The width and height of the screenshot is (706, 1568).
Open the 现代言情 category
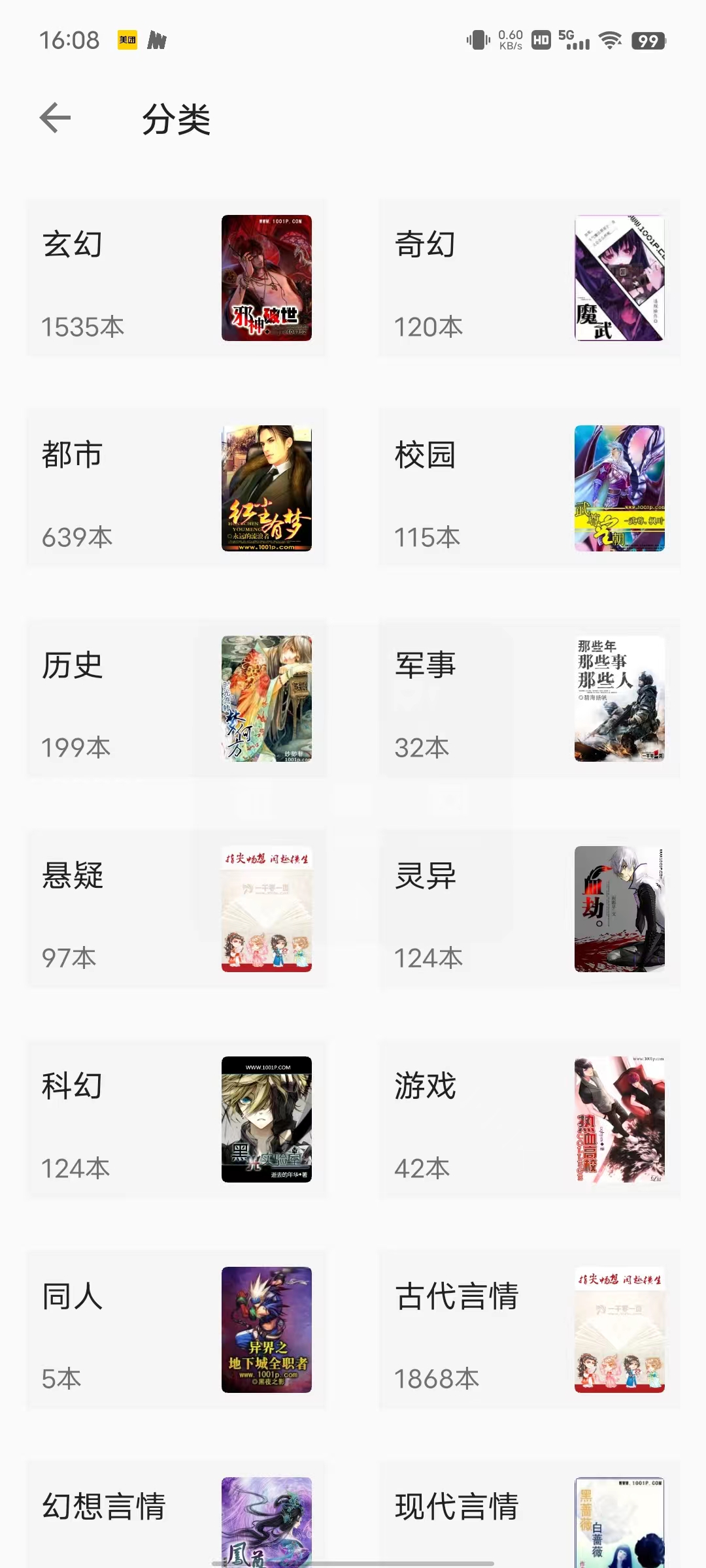[x=529, y=1516]
